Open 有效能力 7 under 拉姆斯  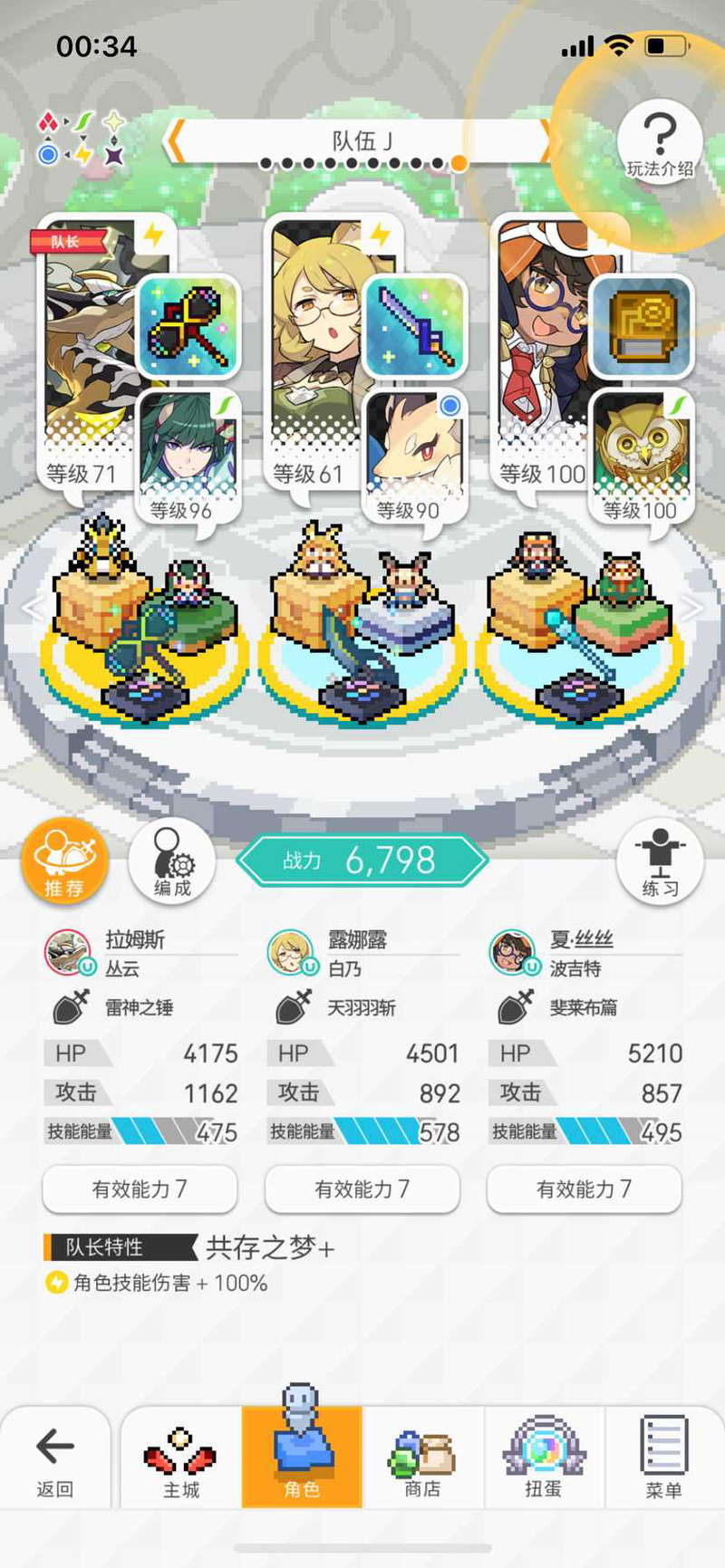point(140,1188)
